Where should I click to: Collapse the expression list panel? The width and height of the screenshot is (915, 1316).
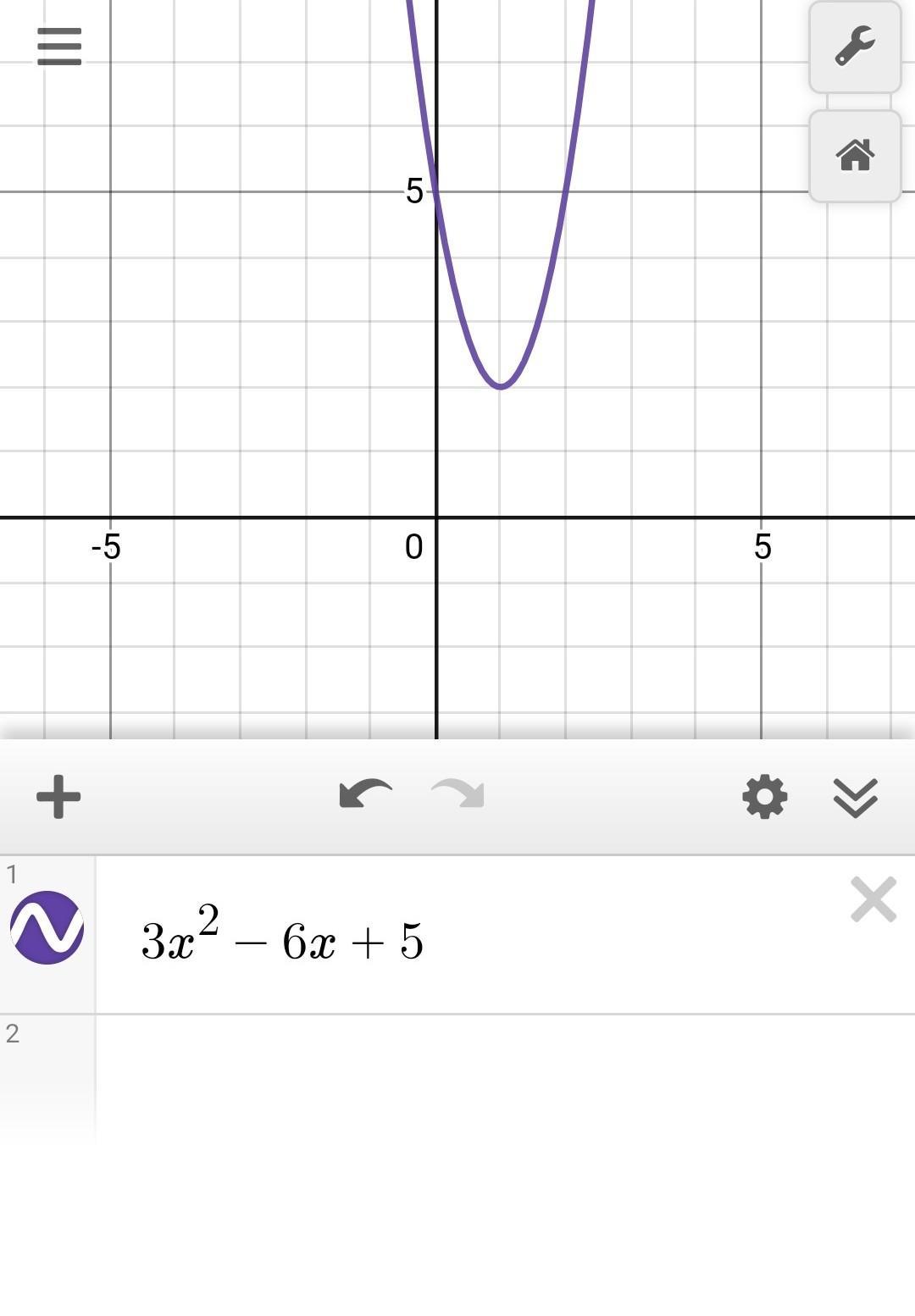pyautogui.click(x=855, y=797)
